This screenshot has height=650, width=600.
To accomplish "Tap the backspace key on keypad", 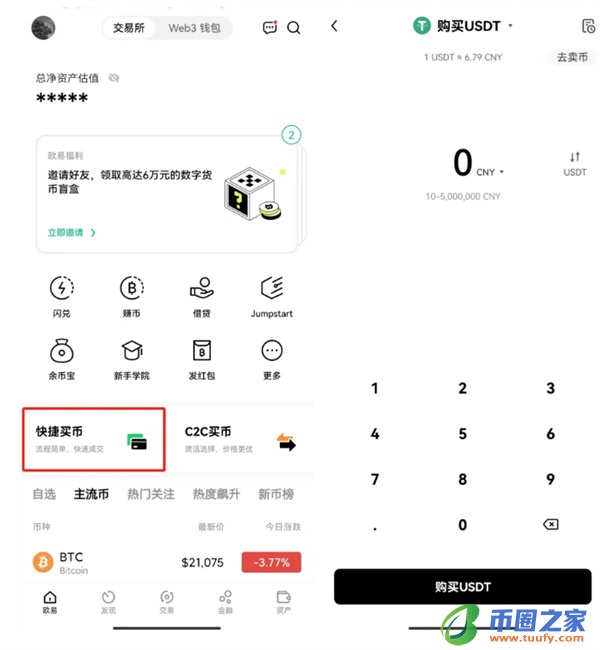I will pyautogui.click(x=550, y=524).
